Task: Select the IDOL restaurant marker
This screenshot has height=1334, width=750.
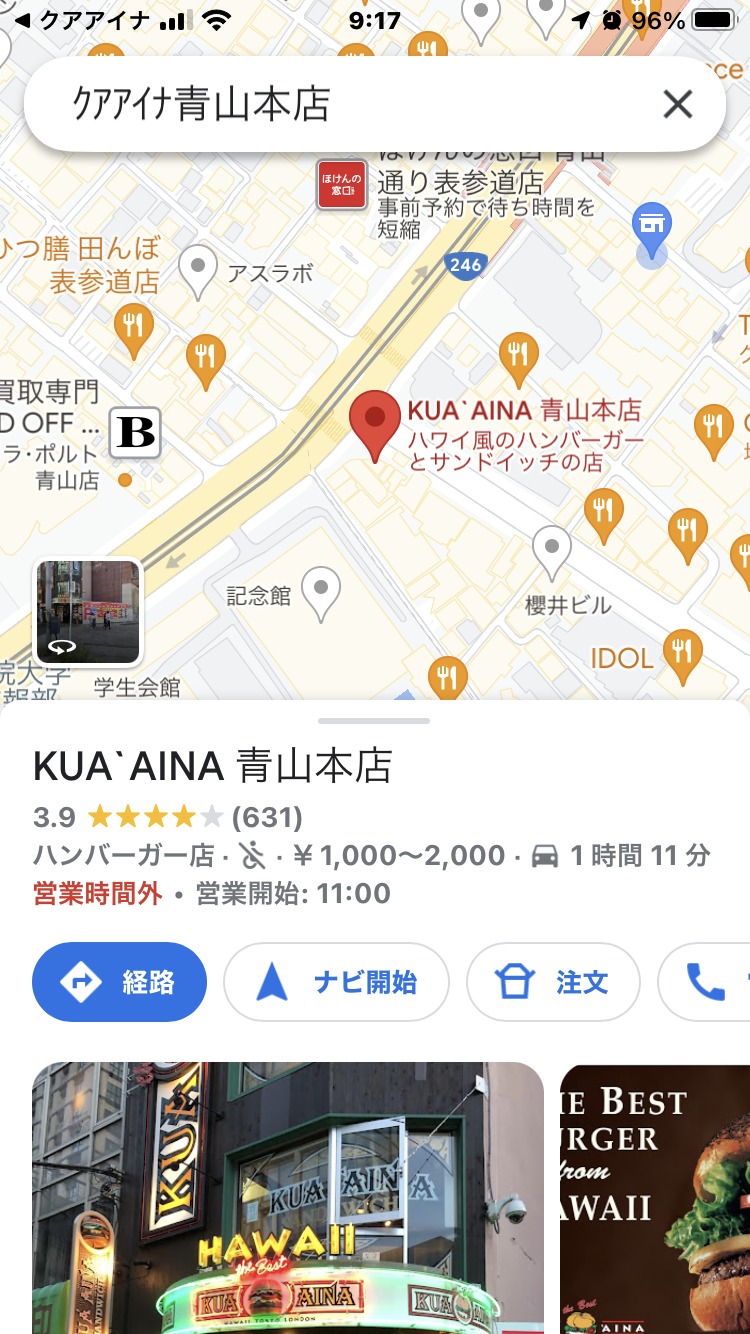Action: click(x=682, y=654)
